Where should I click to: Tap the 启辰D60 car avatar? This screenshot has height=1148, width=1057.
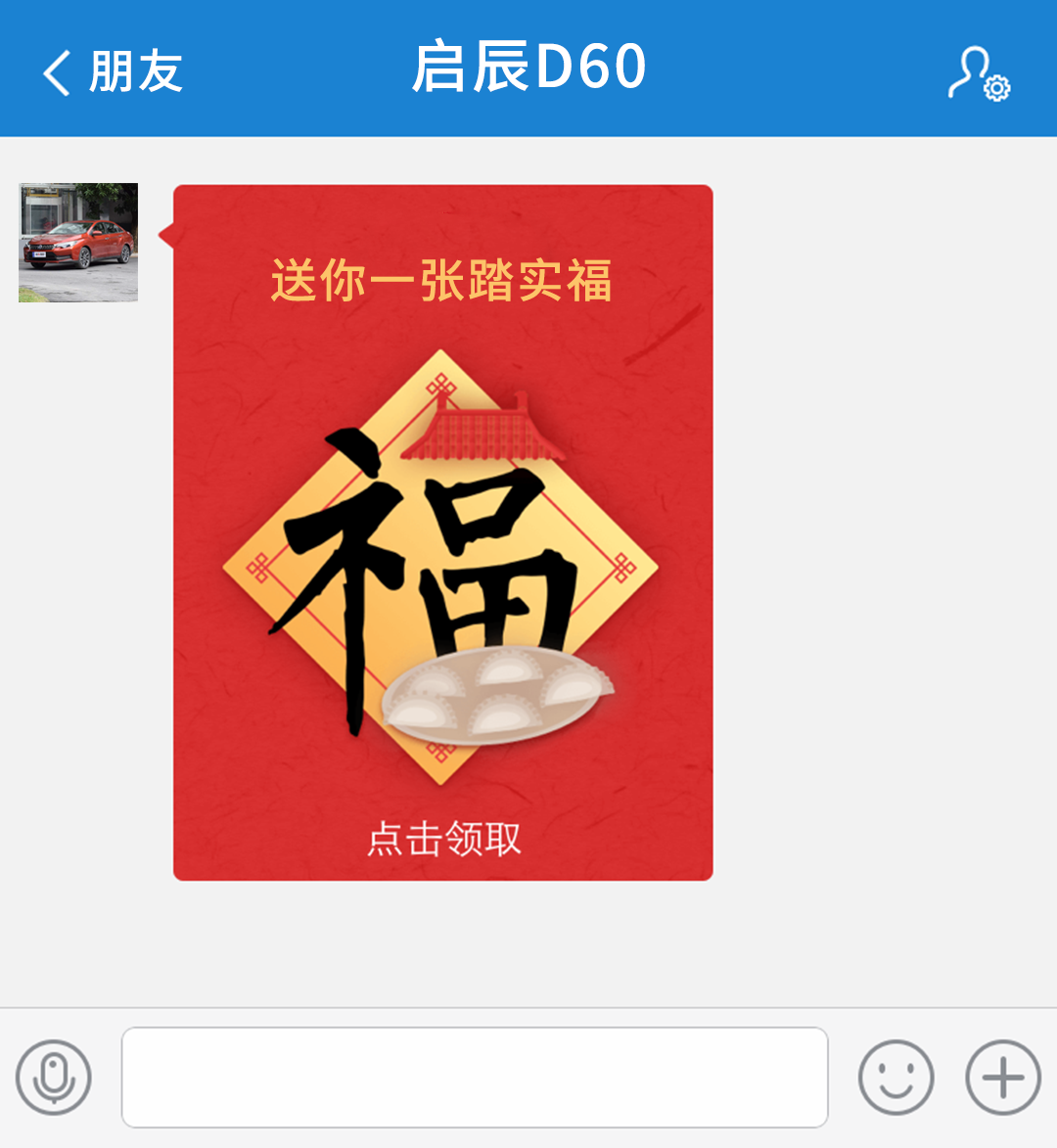[x=78, y=243]
